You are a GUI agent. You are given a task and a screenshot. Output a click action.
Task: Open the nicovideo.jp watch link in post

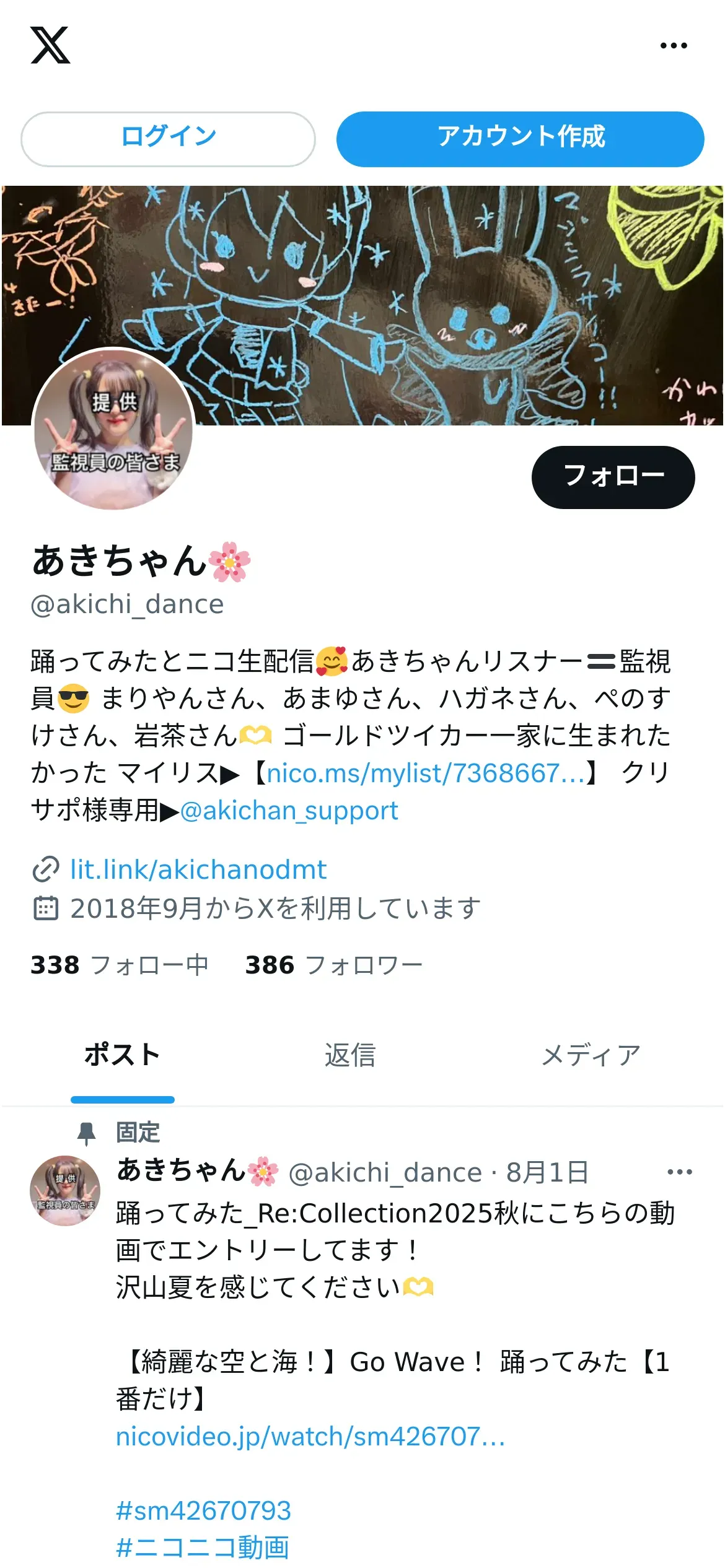coord(310,1436)
